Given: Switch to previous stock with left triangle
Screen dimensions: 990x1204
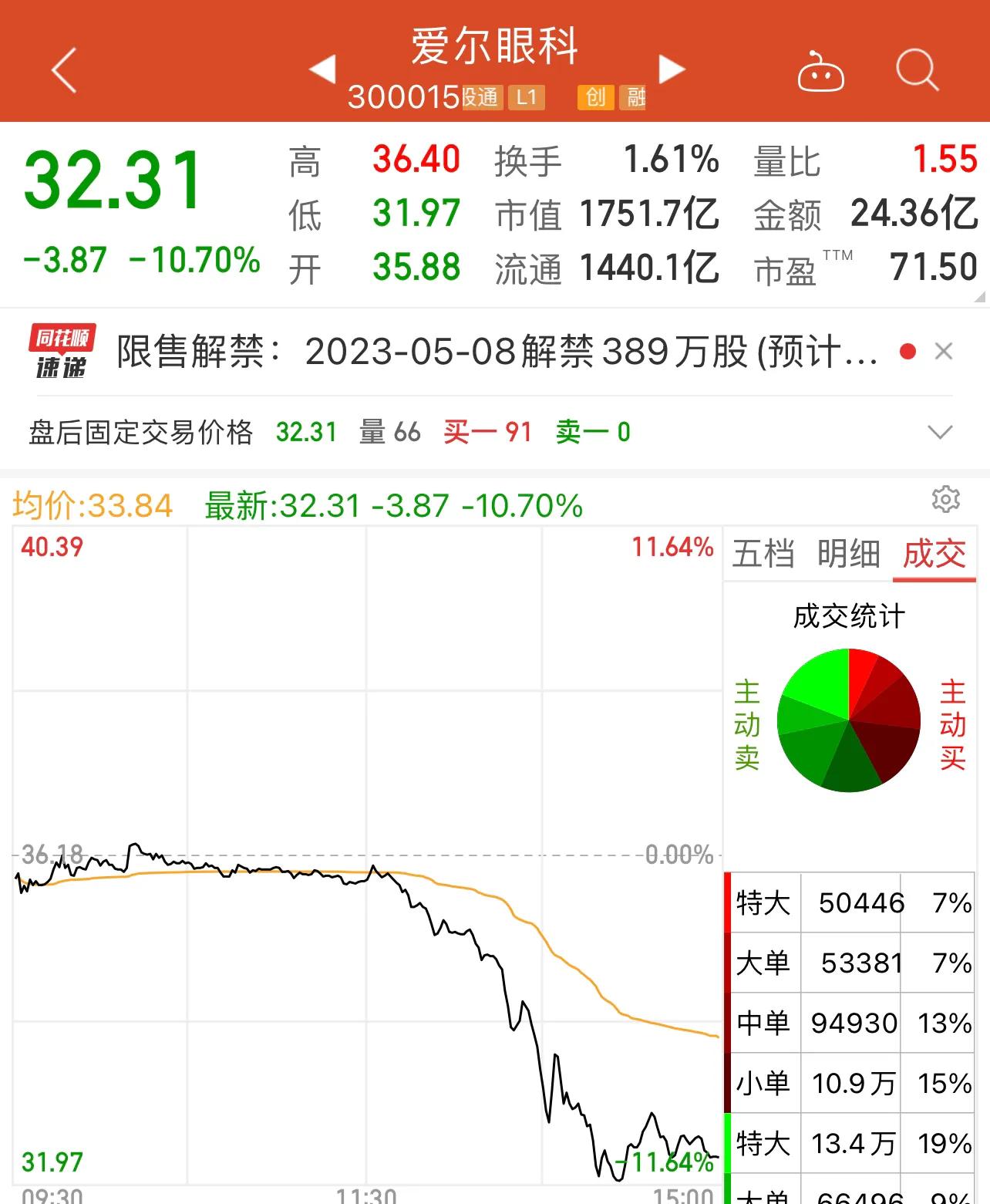Looking at the screenshot, I should [x=323, y=70].
